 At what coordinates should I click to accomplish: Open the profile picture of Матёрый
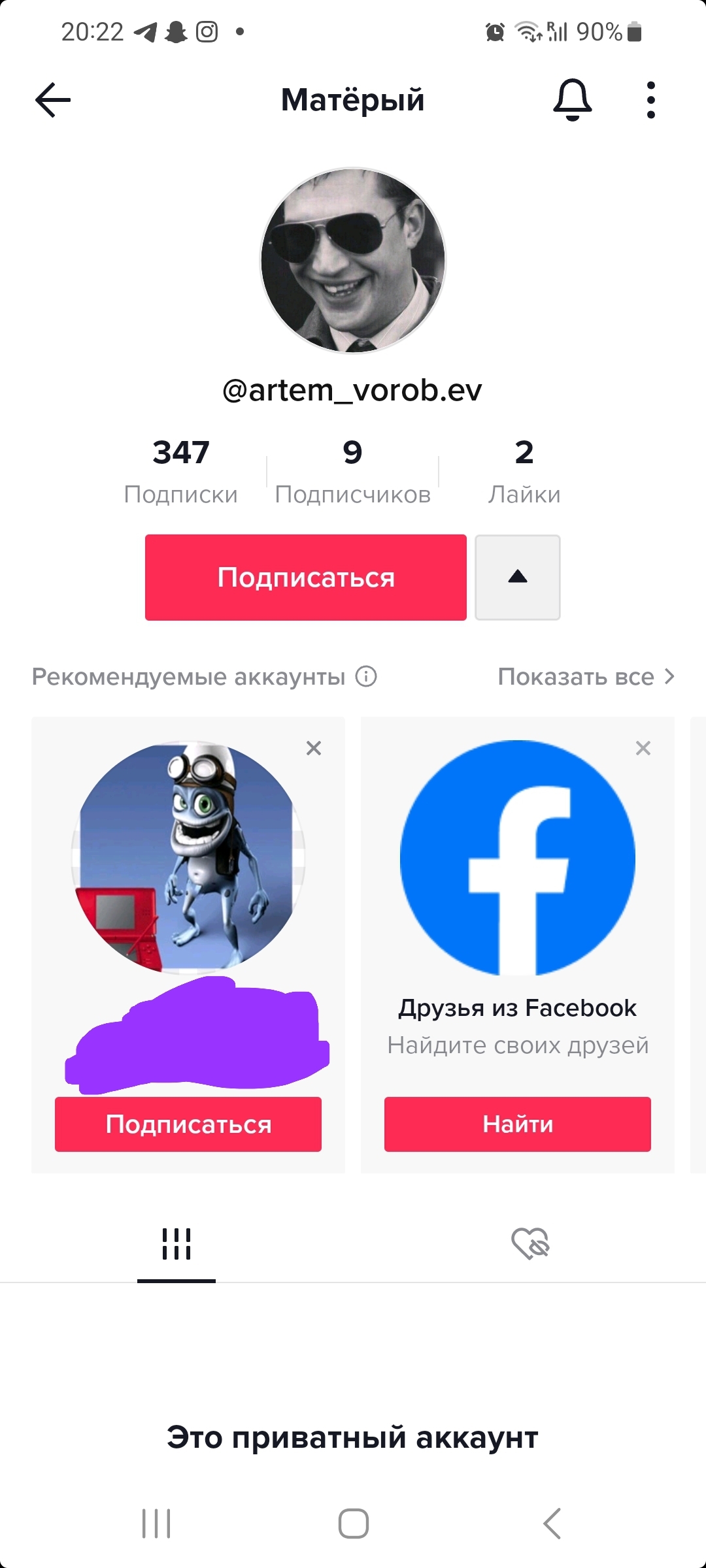(353, 261)
